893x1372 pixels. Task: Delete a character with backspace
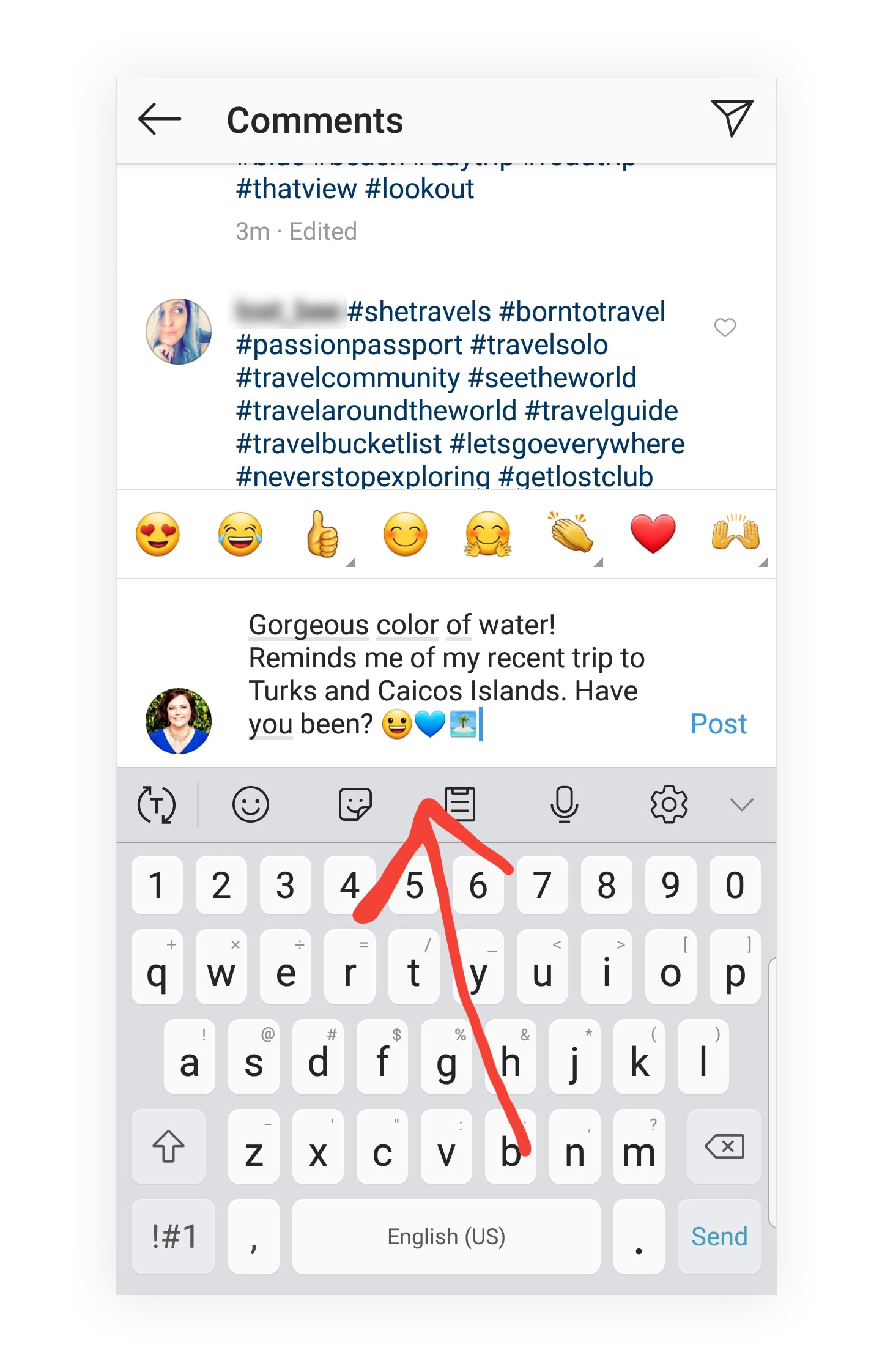[x=724, y=1146]
